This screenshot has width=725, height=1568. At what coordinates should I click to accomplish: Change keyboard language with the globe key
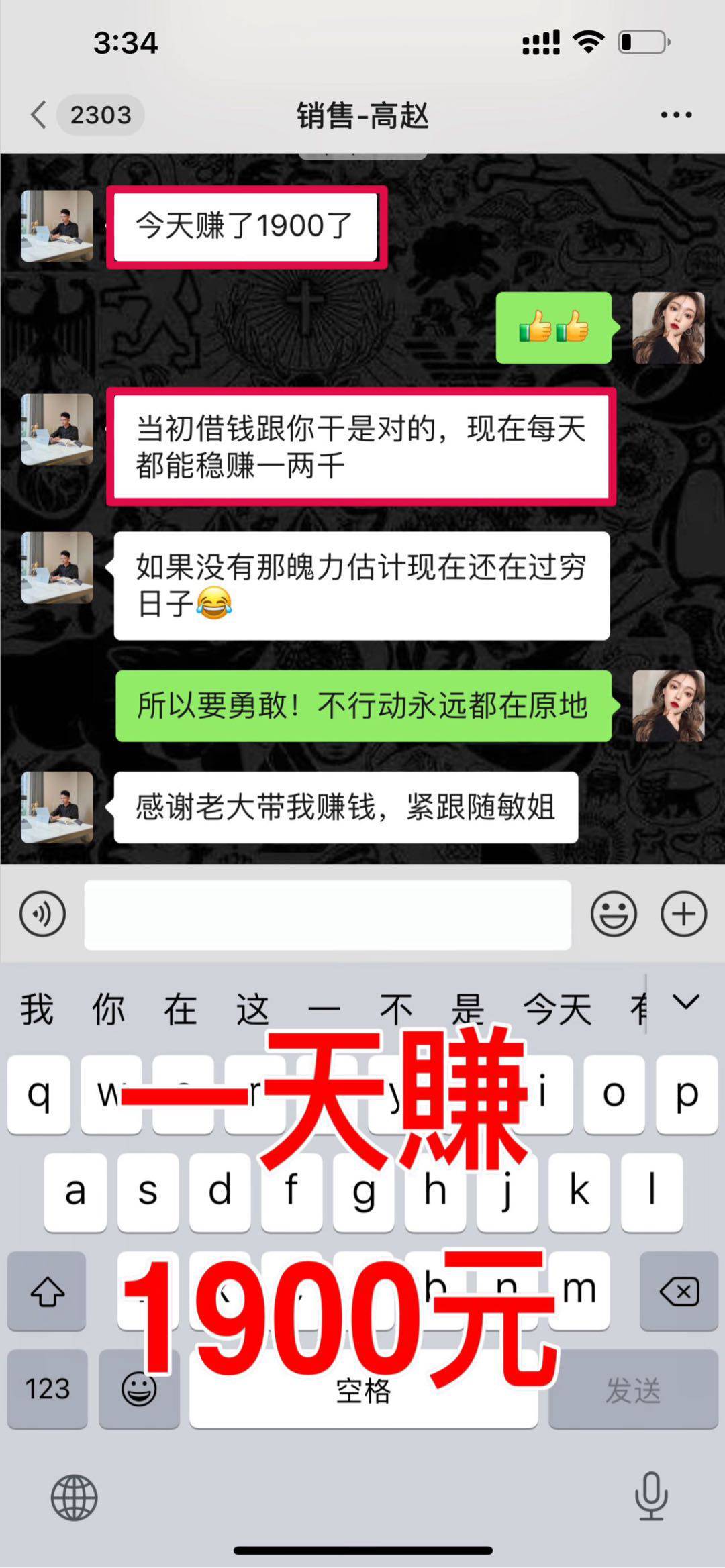[74, 1497]
